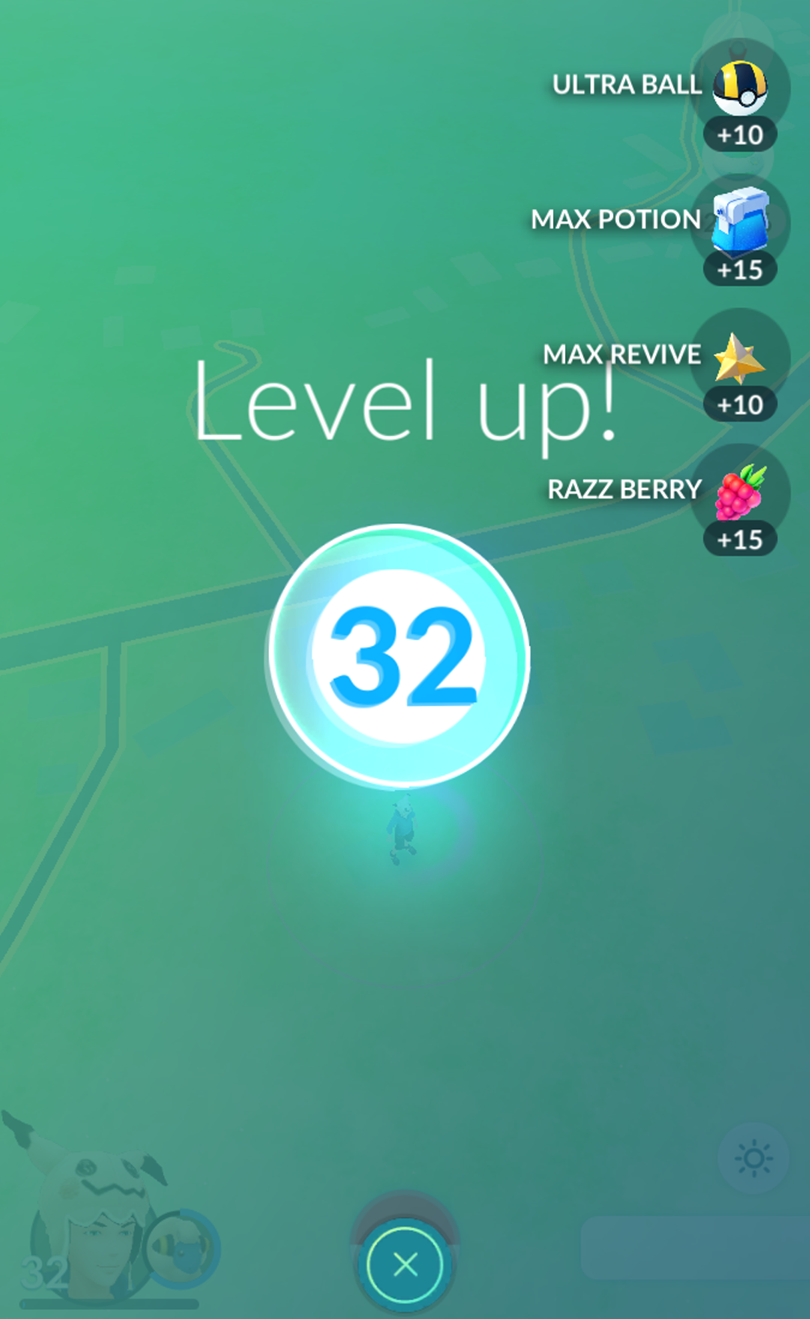Open the weather sun icon
This screenshot has height=1319, width=810.
(753, 1159)
